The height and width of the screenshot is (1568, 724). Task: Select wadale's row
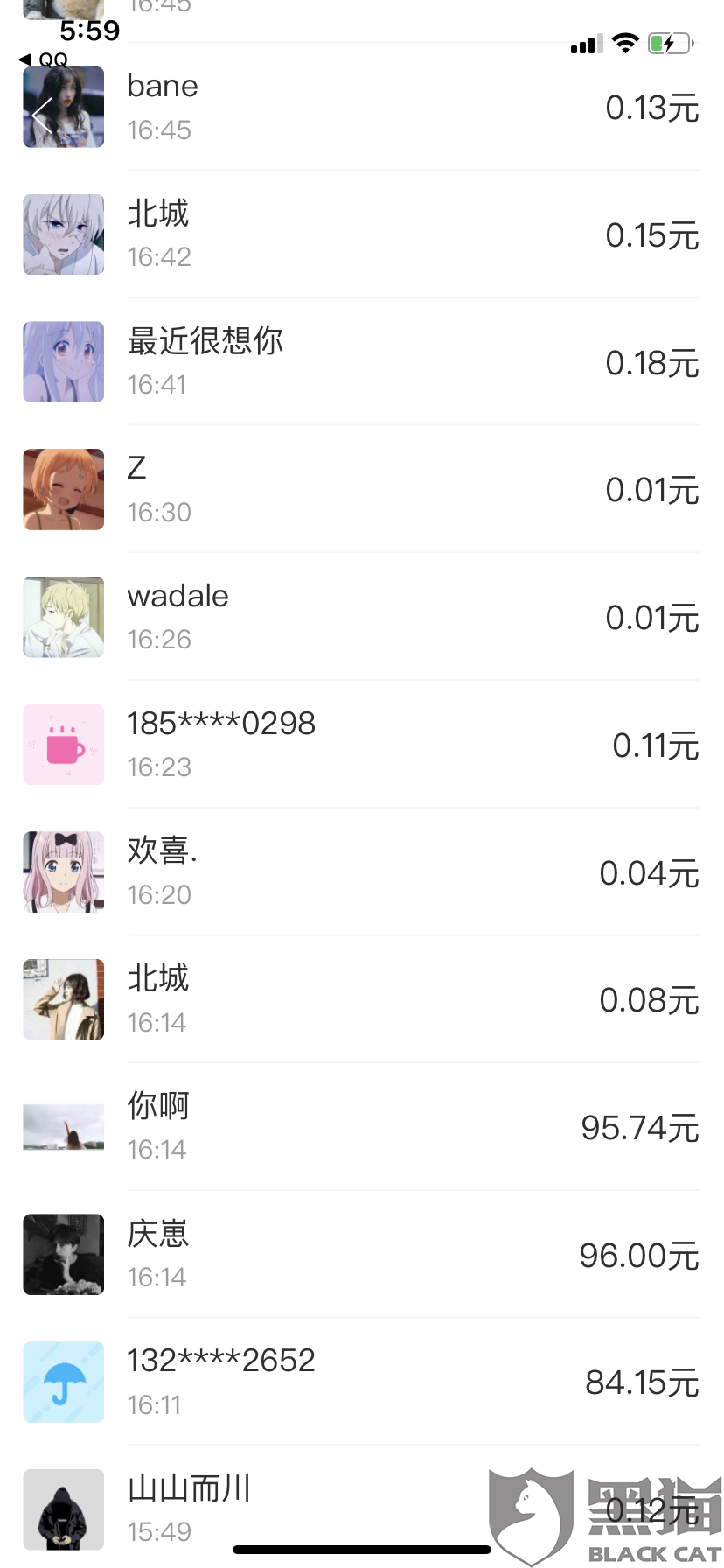pyautogui.click(x=362, y=617)
